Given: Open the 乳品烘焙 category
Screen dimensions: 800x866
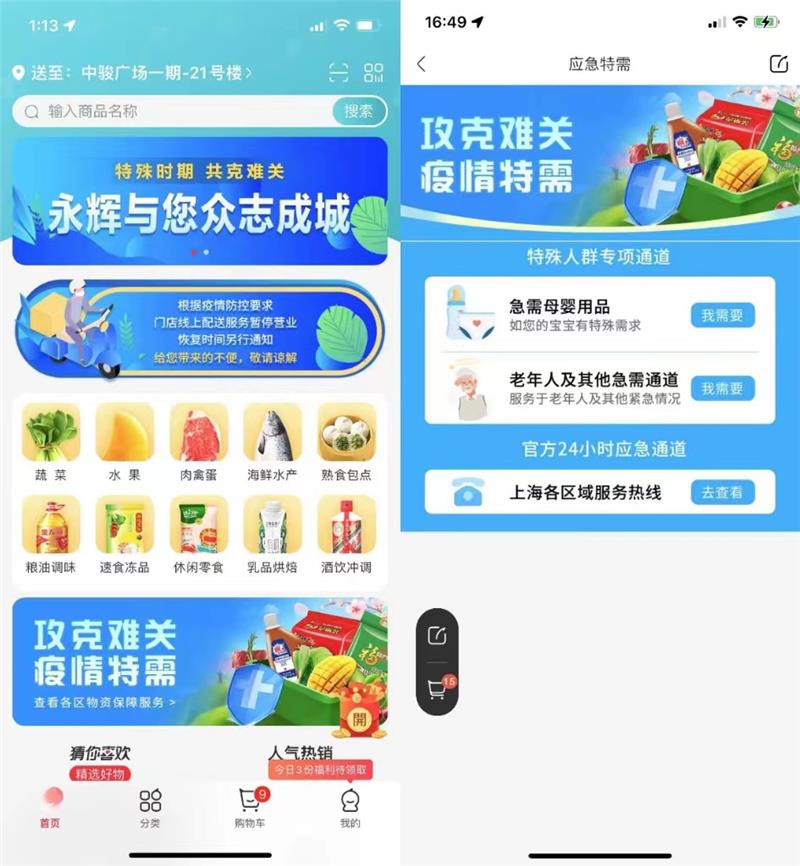Looking at the screenshot, I should click(x=273, y=534).
